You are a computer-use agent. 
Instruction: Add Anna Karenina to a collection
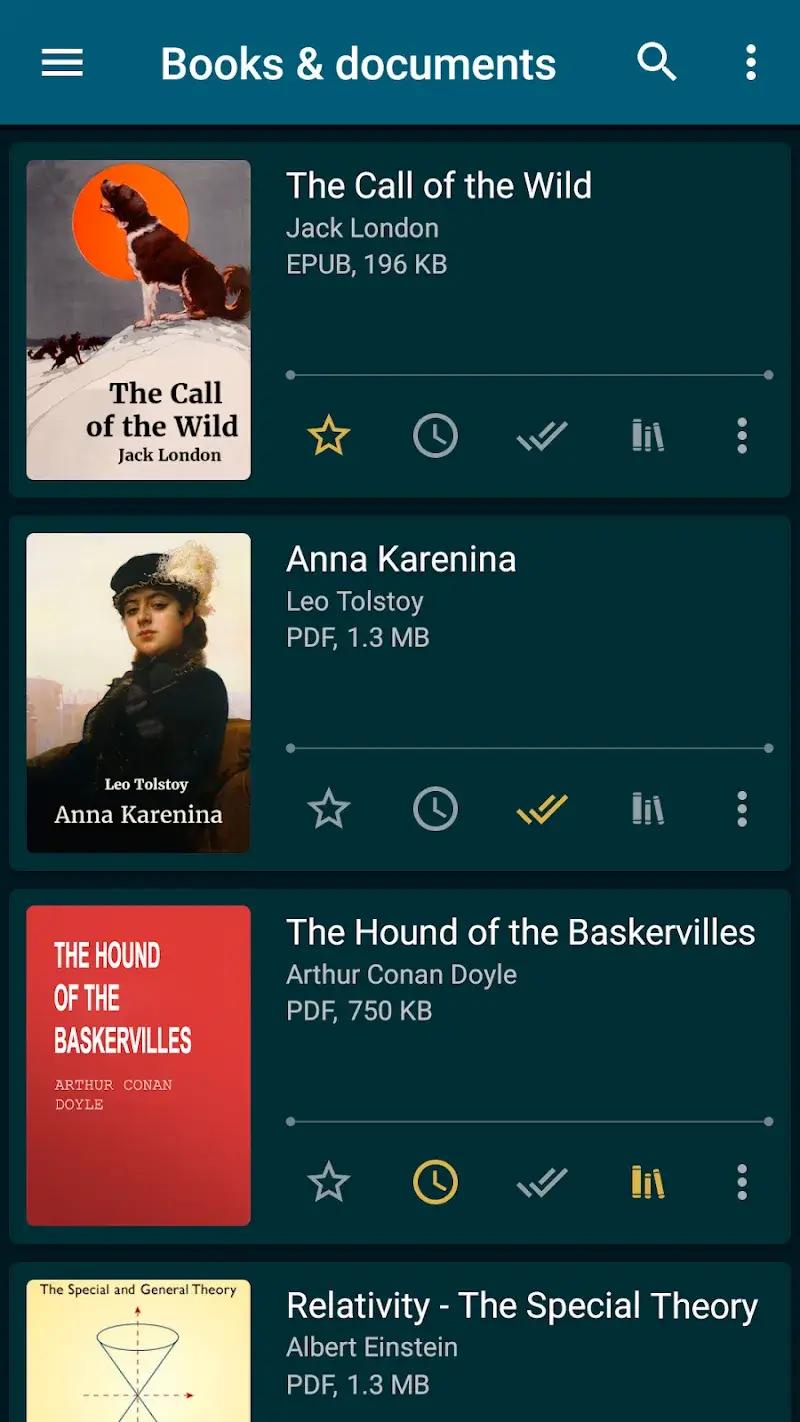(648, 809)
